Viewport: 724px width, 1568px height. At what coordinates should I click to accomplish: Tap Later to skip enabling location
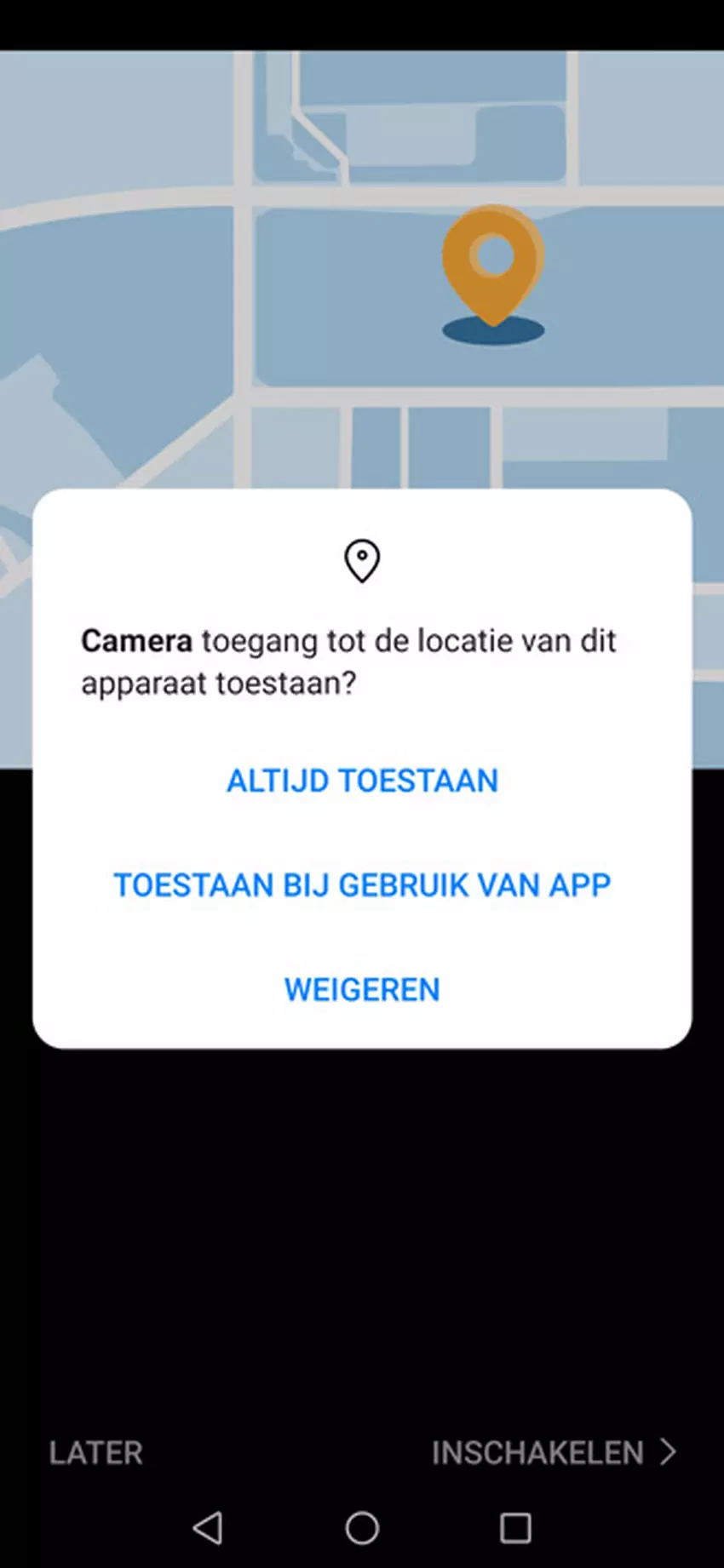pos(95,1452)
